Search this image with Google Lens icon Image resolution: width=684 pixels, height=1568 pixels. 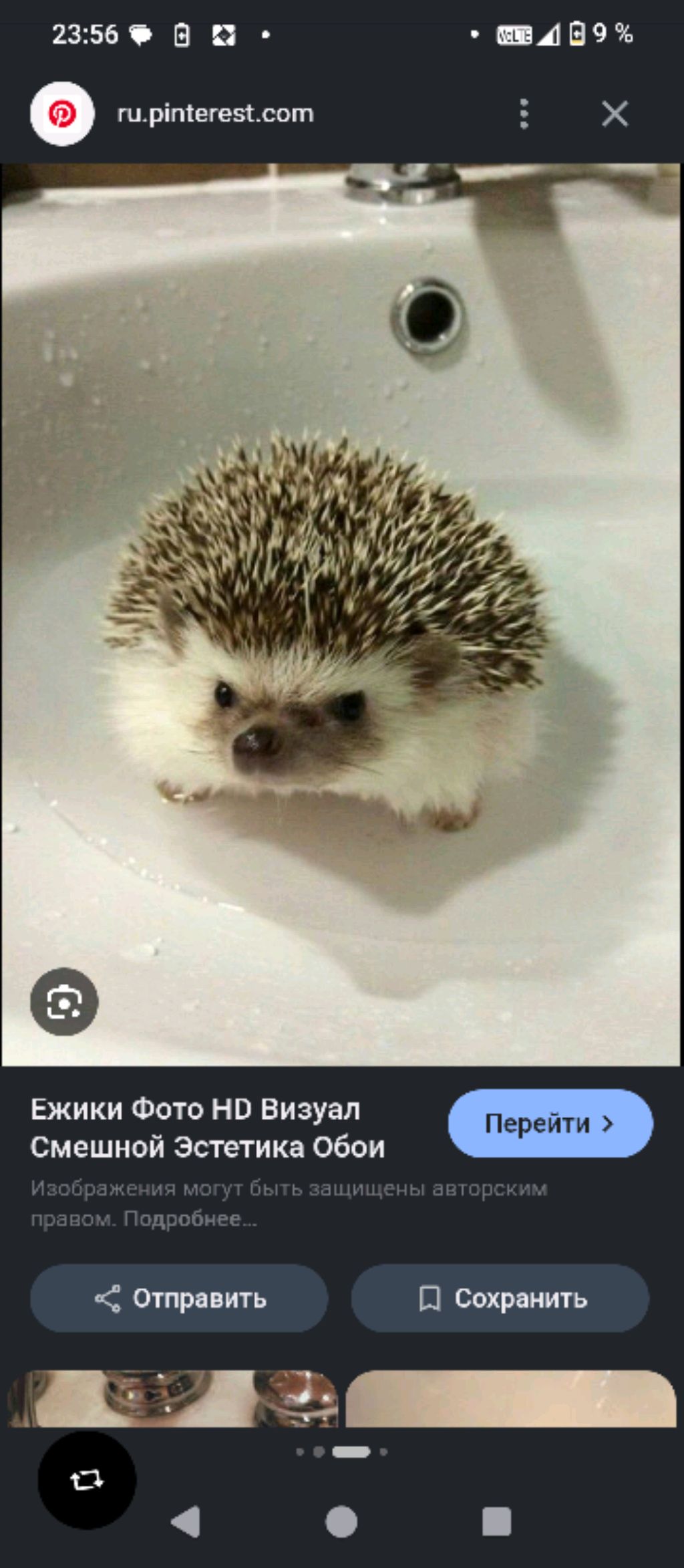pos(64,1002)
